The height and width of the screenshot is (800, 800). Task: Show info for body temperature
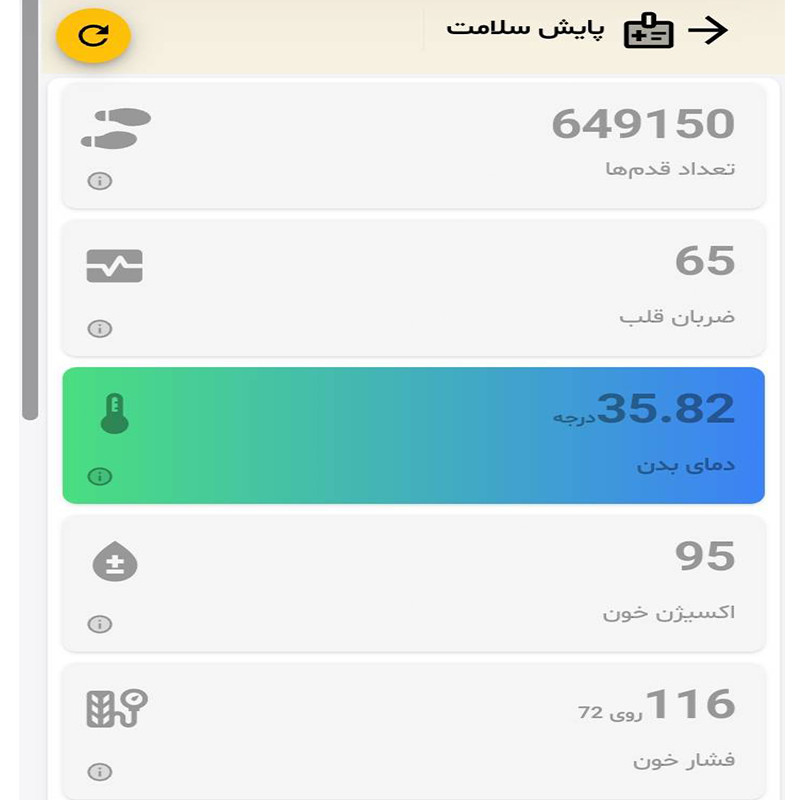pos(100,476)
